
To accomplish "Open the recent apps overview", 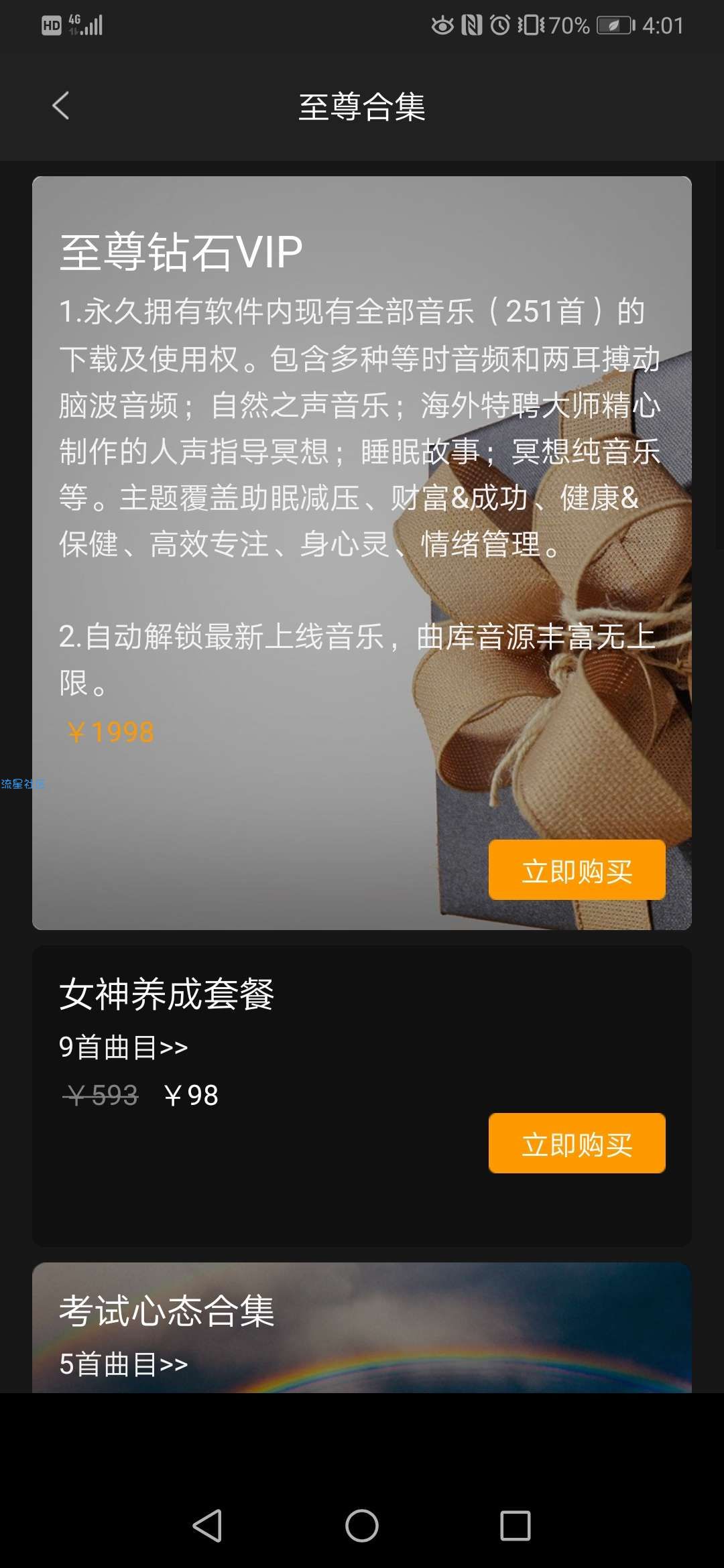I will click(x=516, y=1526).
